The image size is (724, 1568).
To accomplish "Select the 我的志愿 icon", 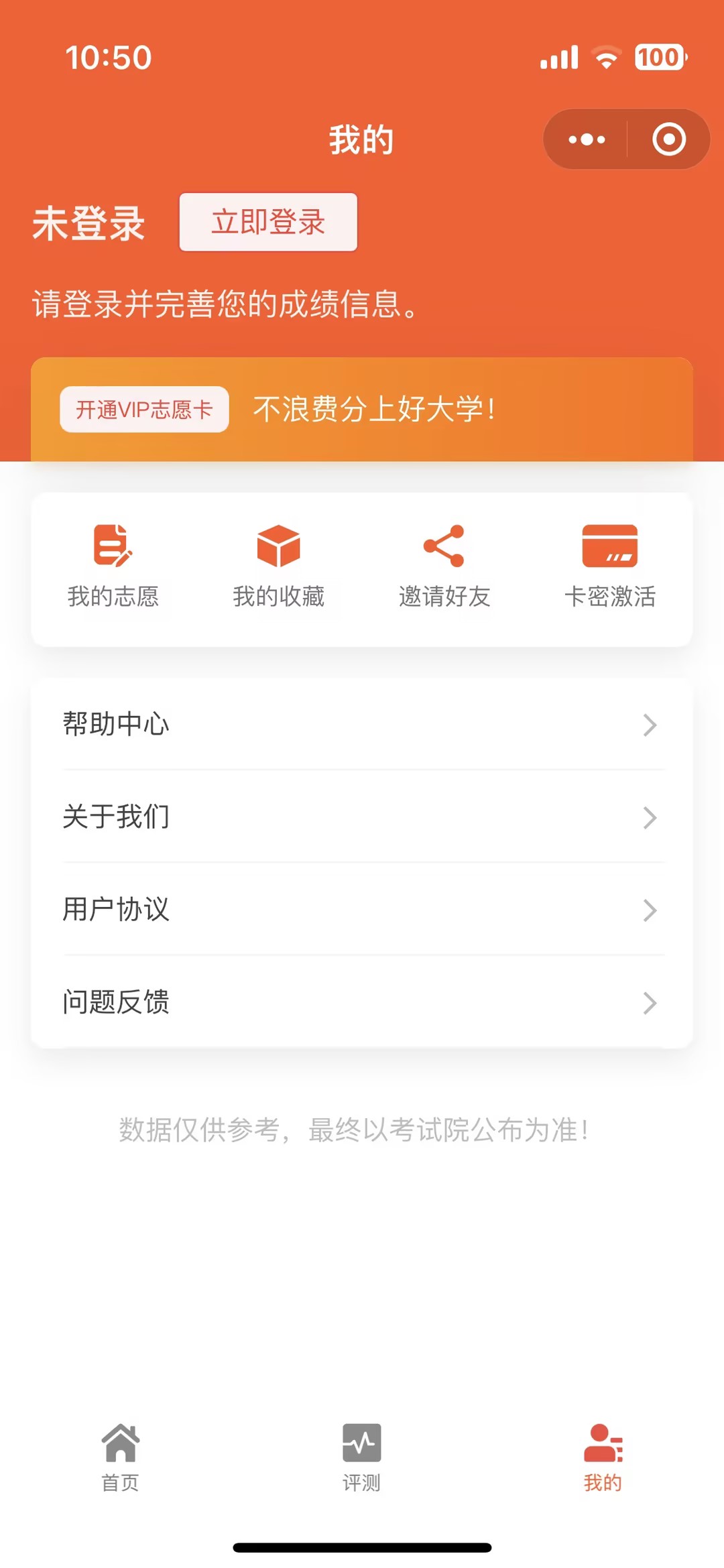I will [x=113, y=546].
